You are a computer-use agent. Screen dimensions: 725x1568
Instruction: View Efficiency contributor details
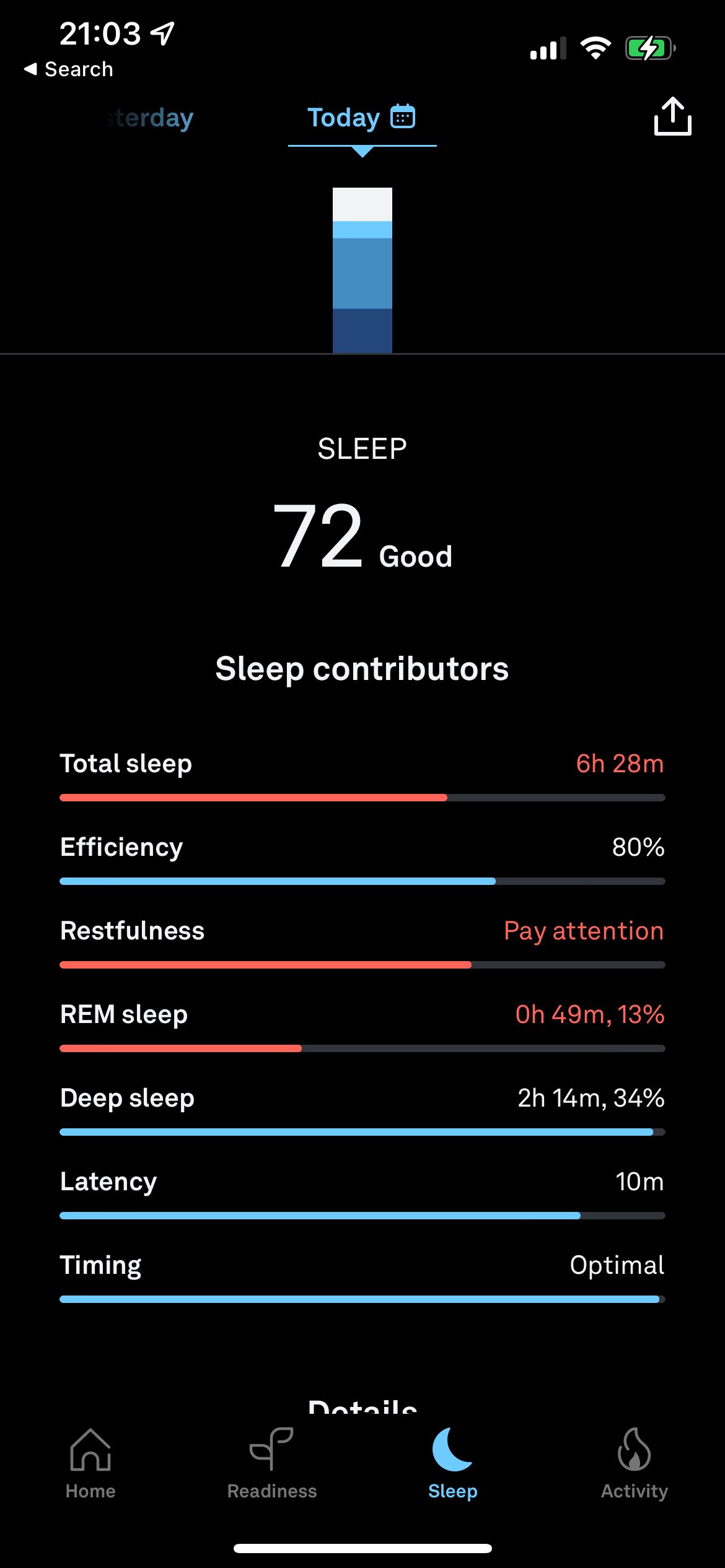click(362, 858)
